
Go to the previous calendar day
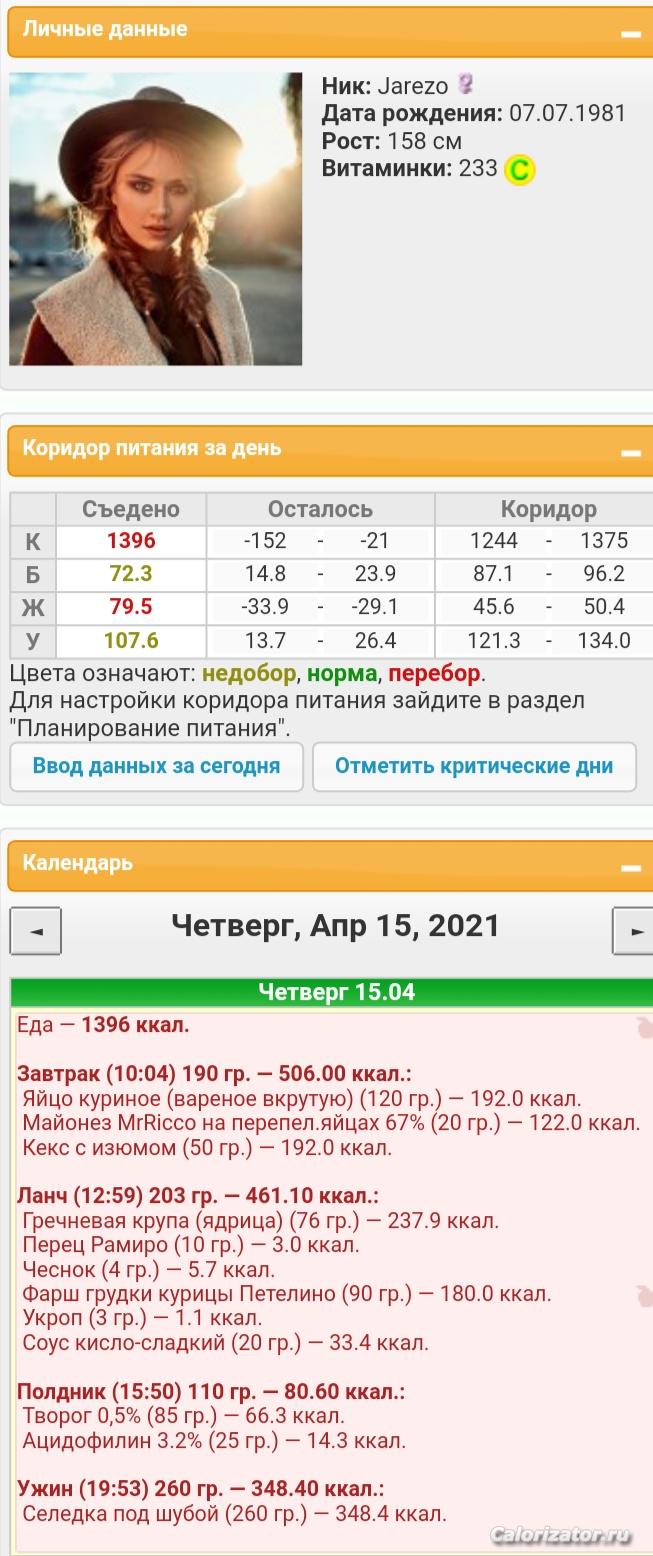click(36, 930)
